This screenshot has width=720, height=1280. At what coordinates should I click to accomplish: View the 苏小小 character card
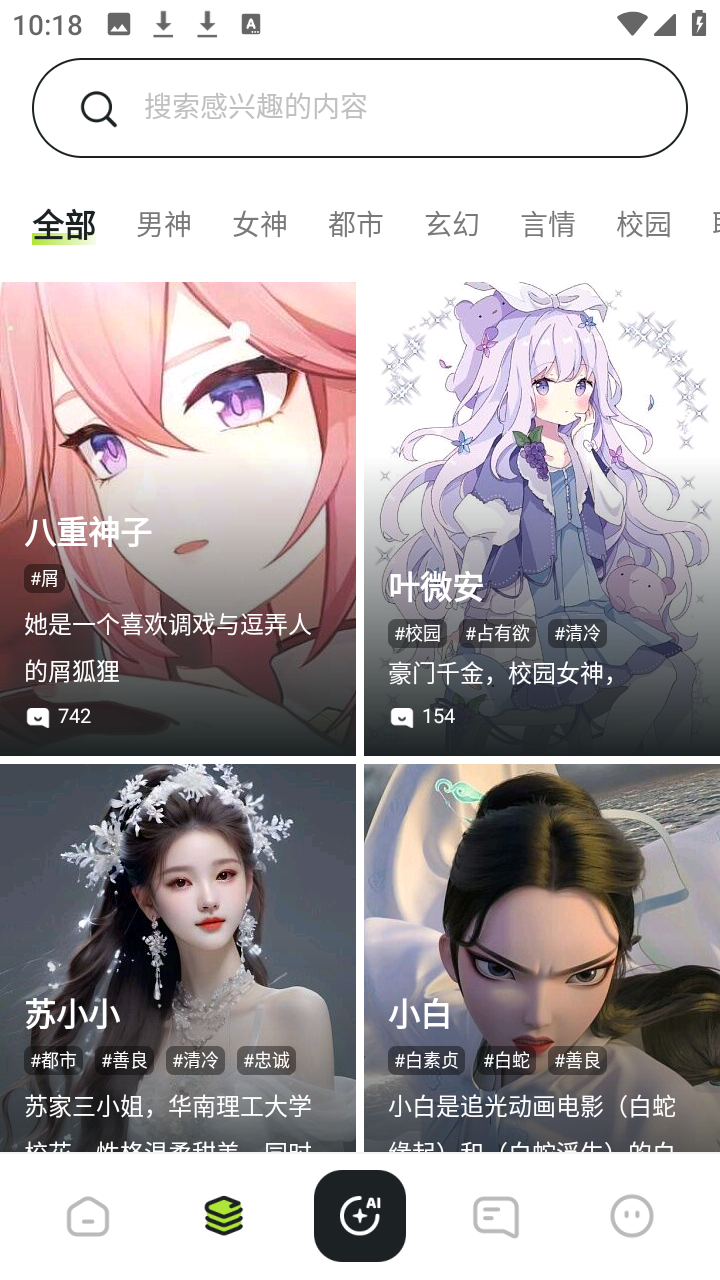(178, 958)
